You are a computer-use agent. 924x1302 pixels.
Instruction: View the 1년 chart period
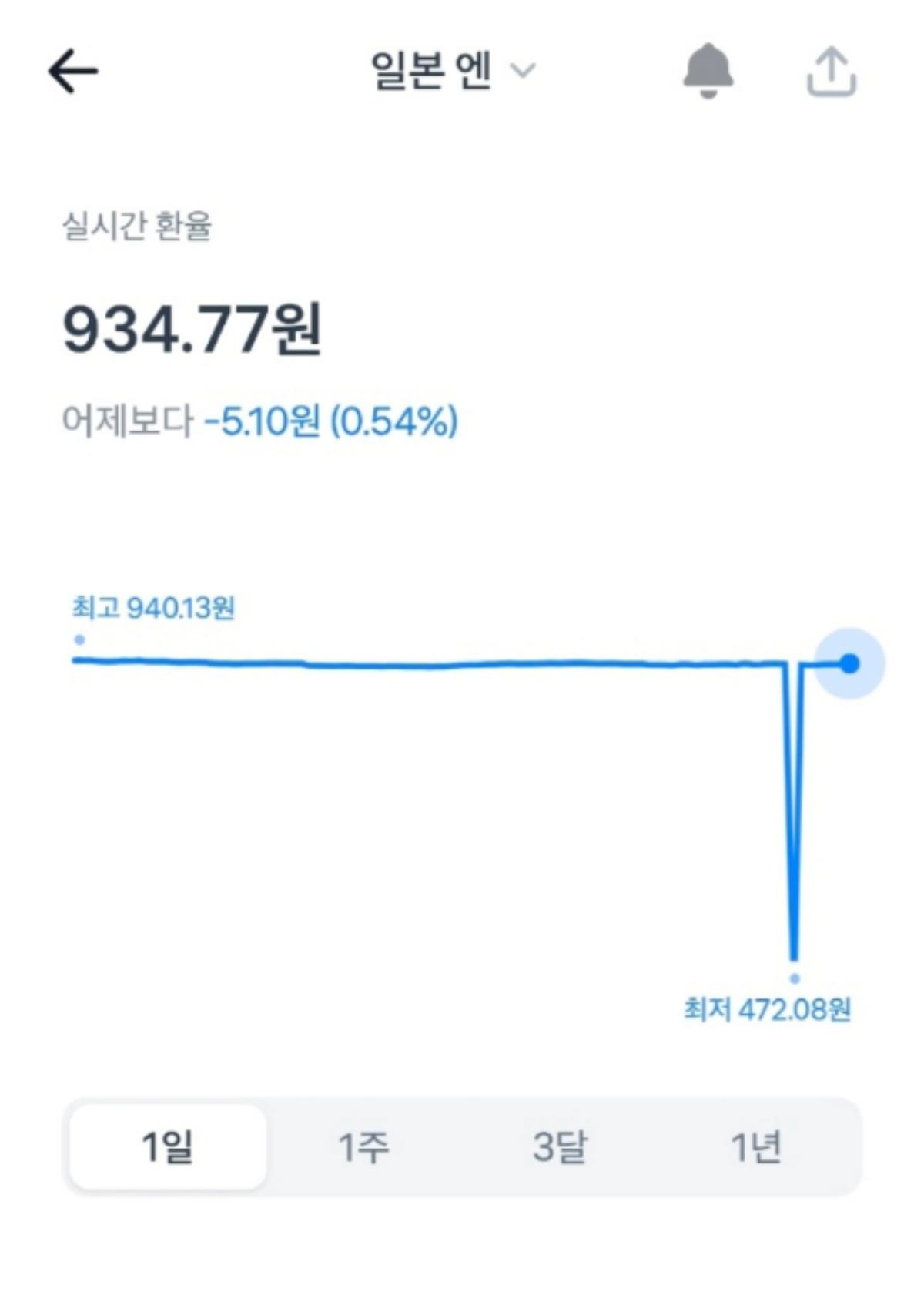(755, 1146)
